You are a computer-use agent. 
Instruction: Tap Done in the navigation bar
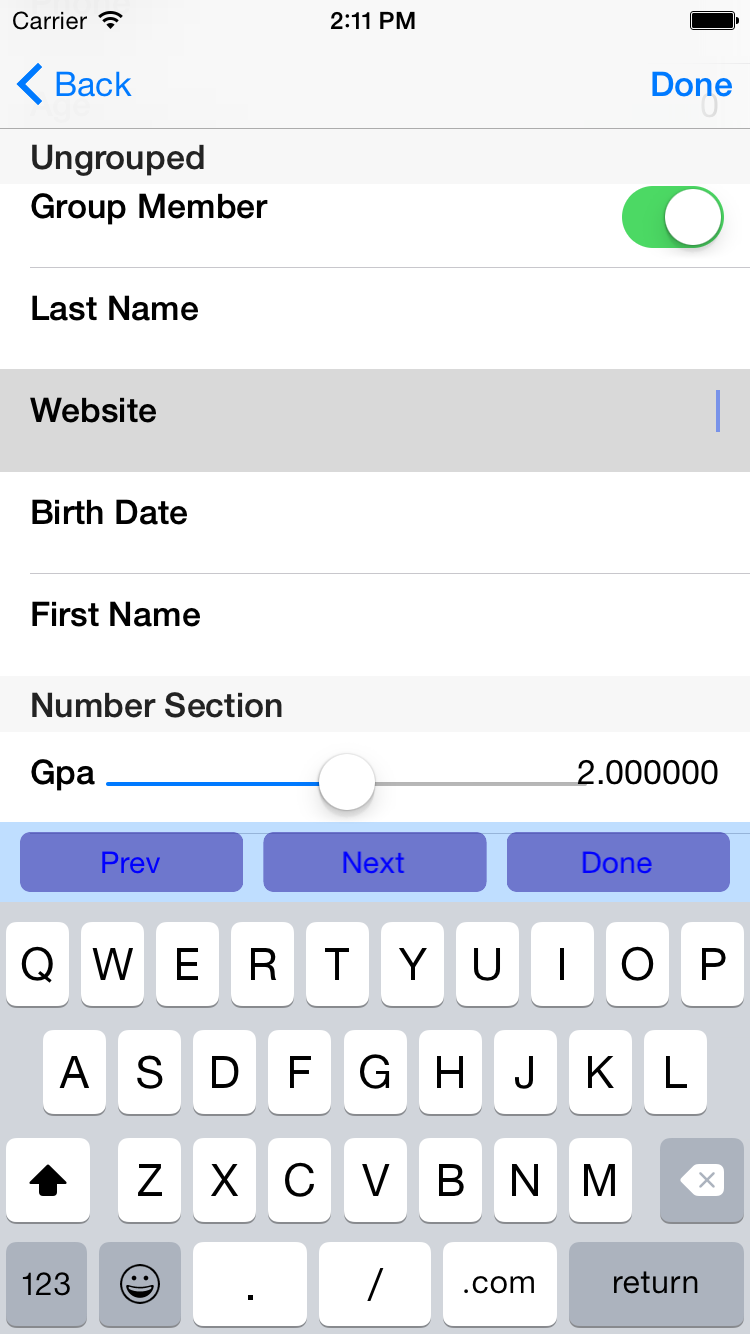click(x=691, y=85)
